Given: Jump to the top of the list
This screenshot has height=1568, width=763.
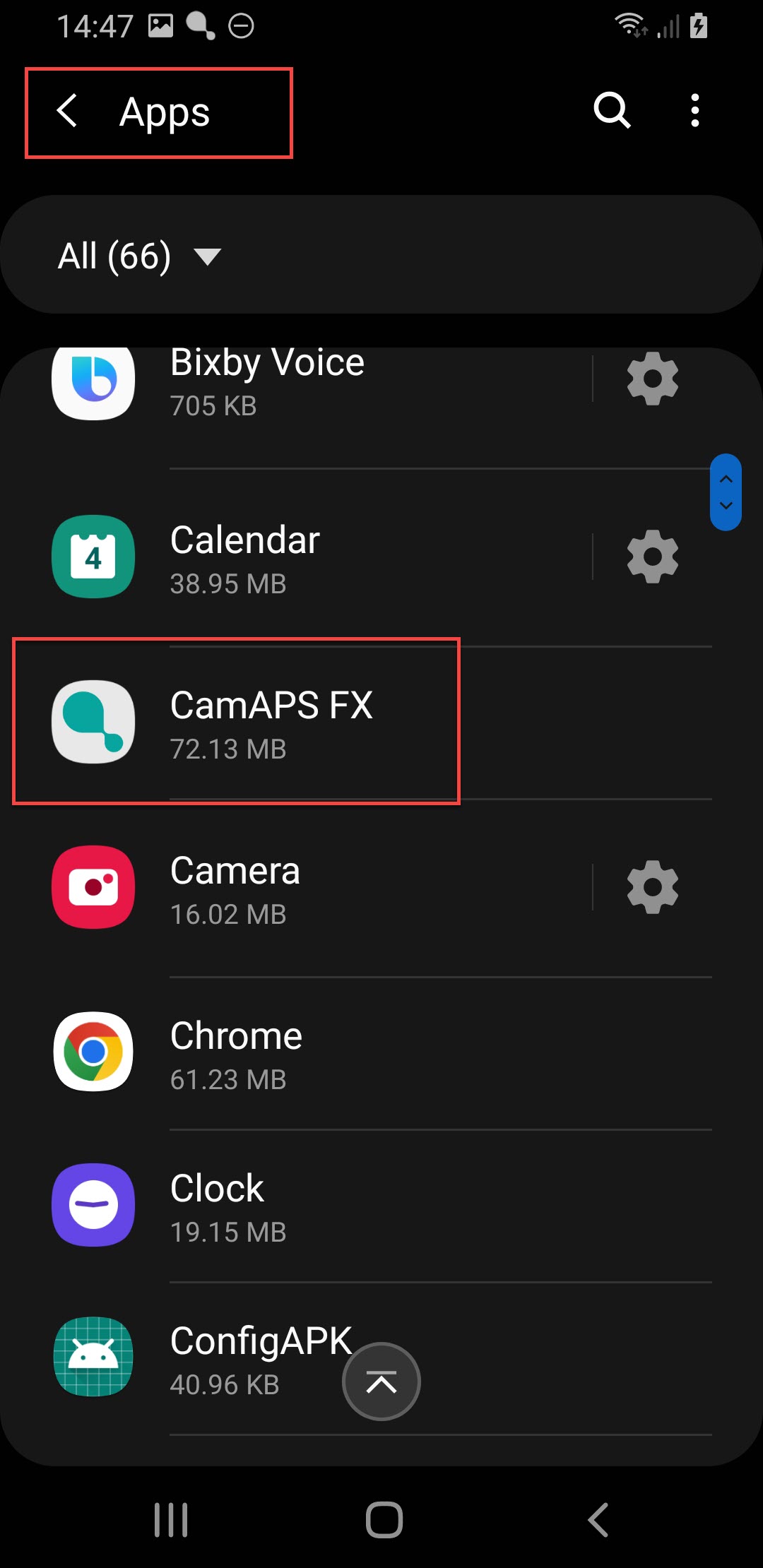Looking at the screenshot, I should pos(381,1382).
